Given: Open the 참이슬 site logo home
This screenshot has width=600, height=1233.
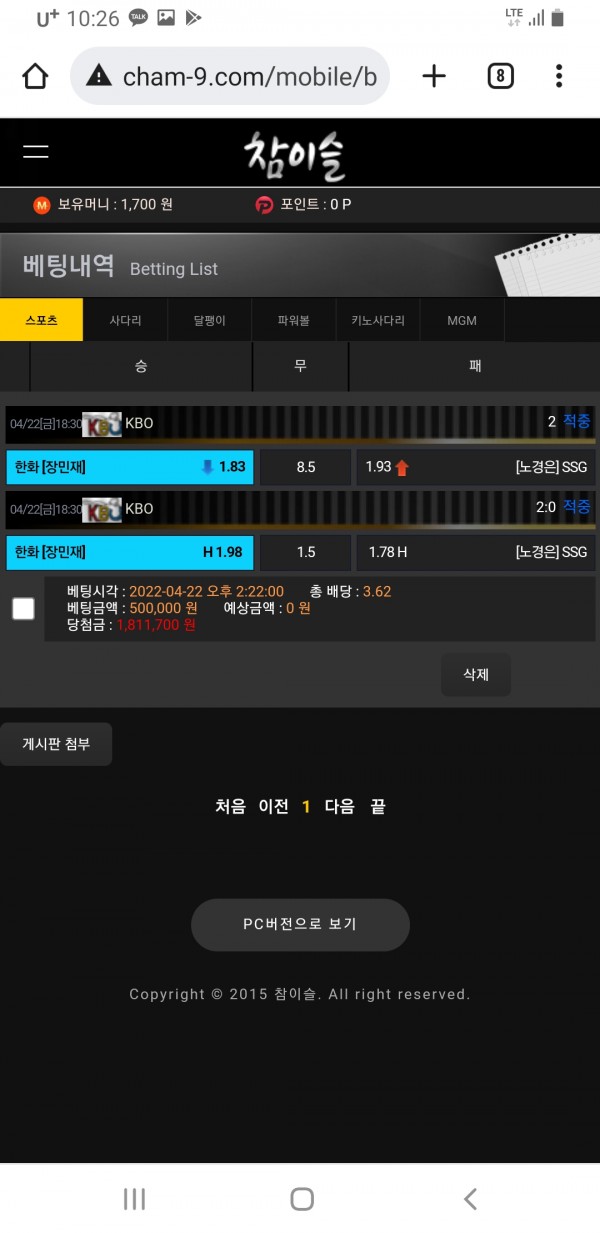Looking at the screenshot, I should click(296, 155).
